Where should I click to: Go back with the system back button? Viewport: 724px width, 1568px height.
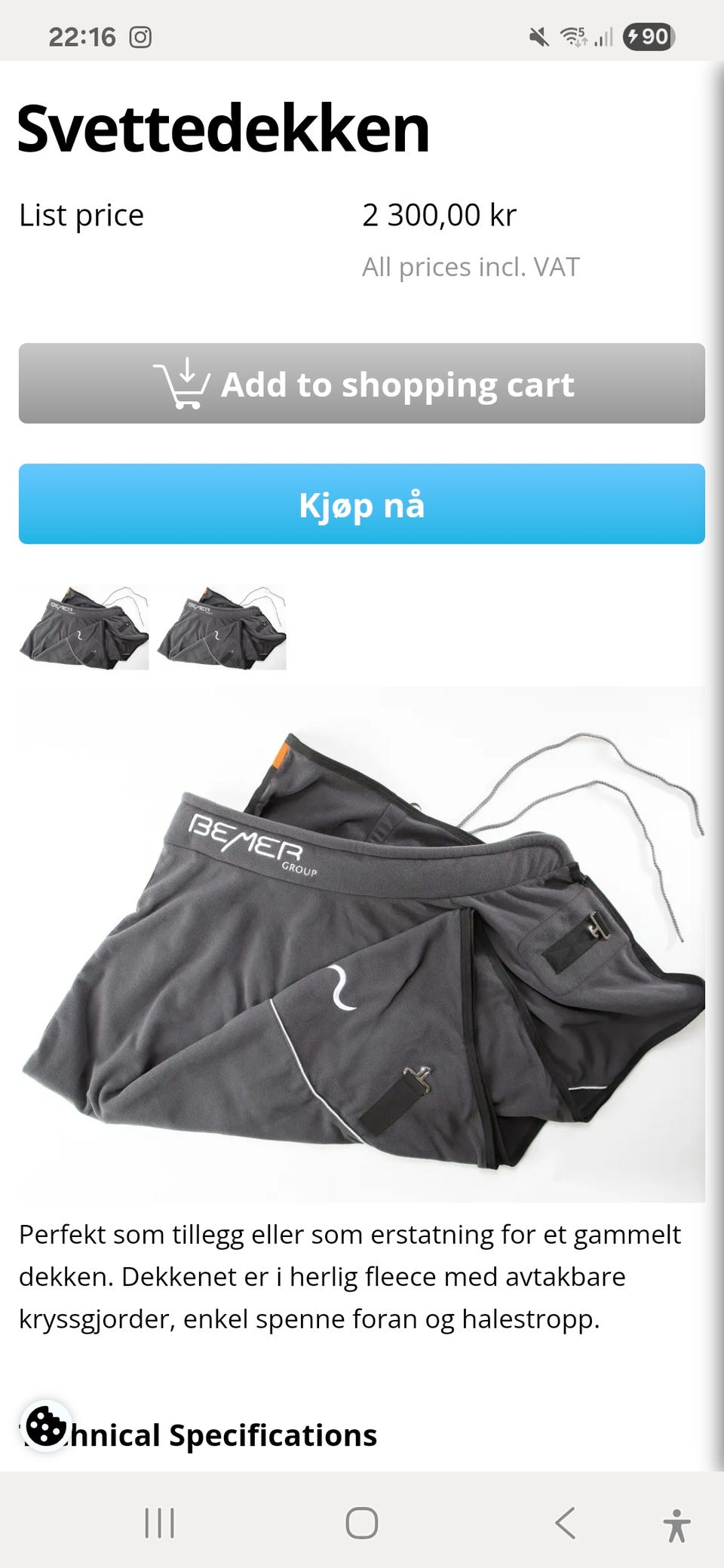click(x=565, y=1523)
